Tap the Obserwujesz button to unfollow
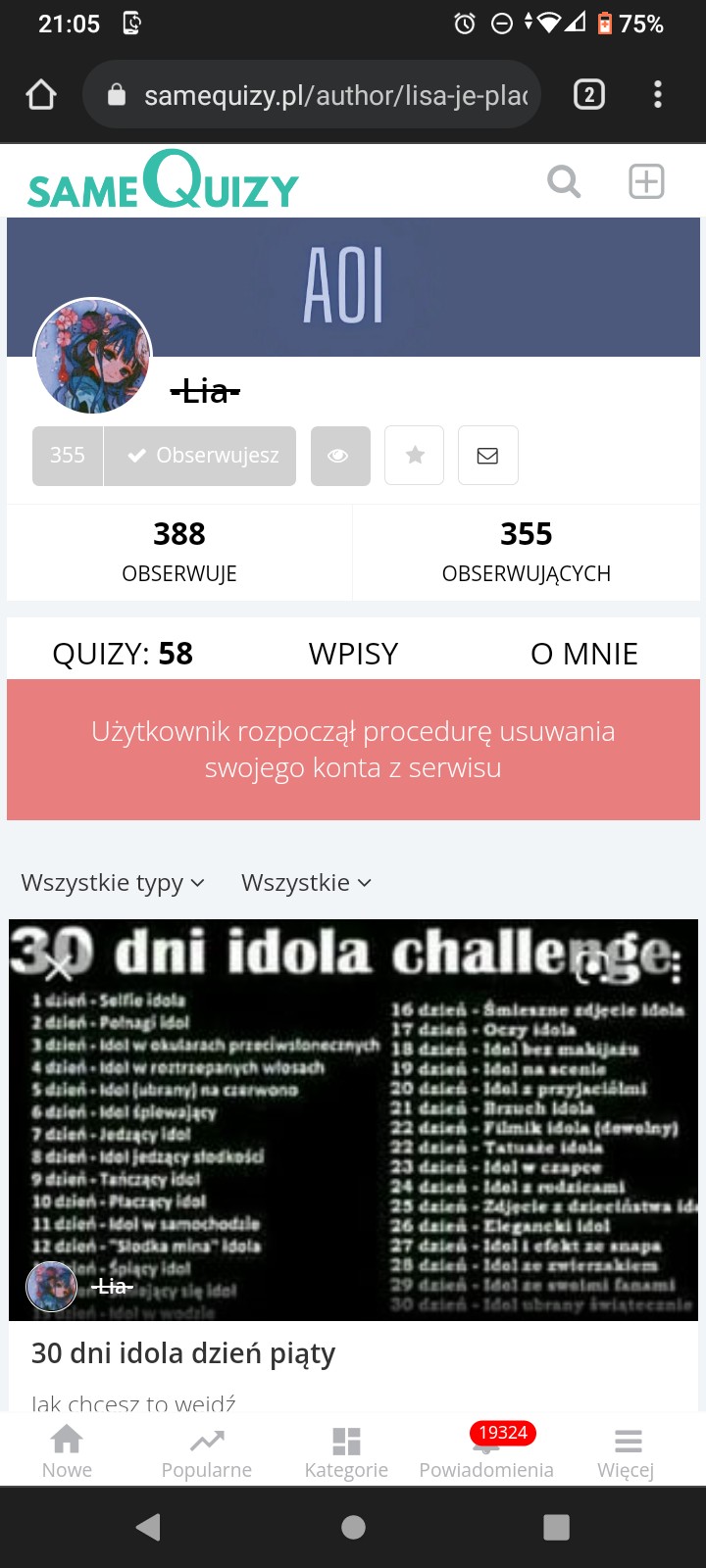The height and width of the screenshot is (1568, 706). (x=201, y=456)
